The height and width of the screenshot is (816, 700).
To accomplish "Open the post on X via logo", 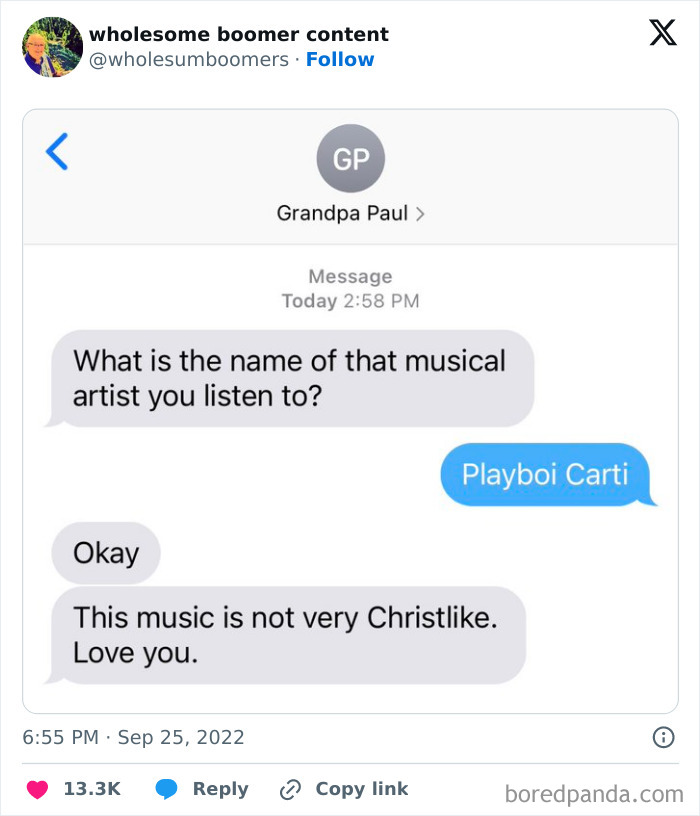I will 662,34.
